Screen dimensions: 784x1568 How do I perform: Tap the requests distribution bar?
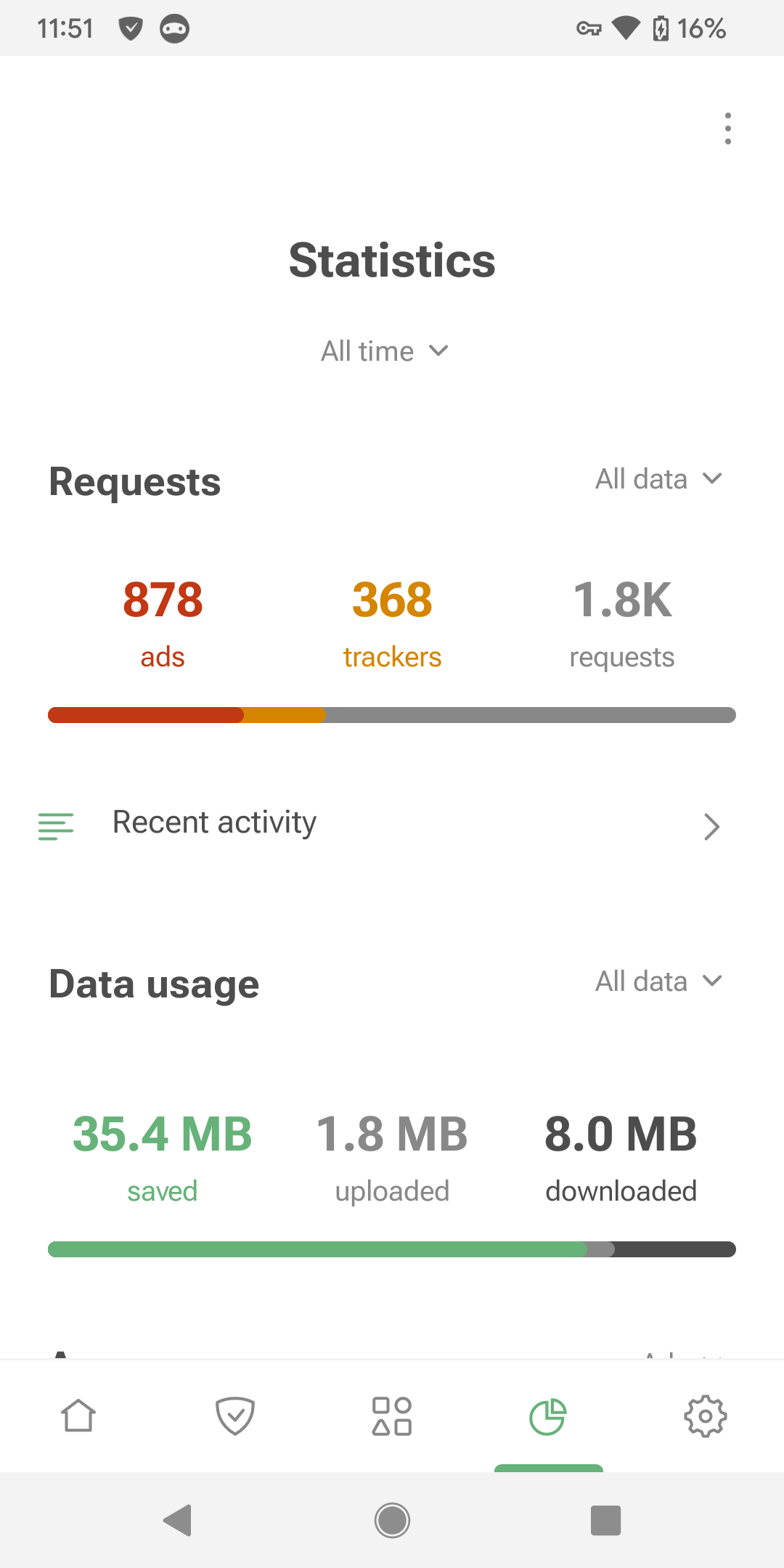coord(392,715)
